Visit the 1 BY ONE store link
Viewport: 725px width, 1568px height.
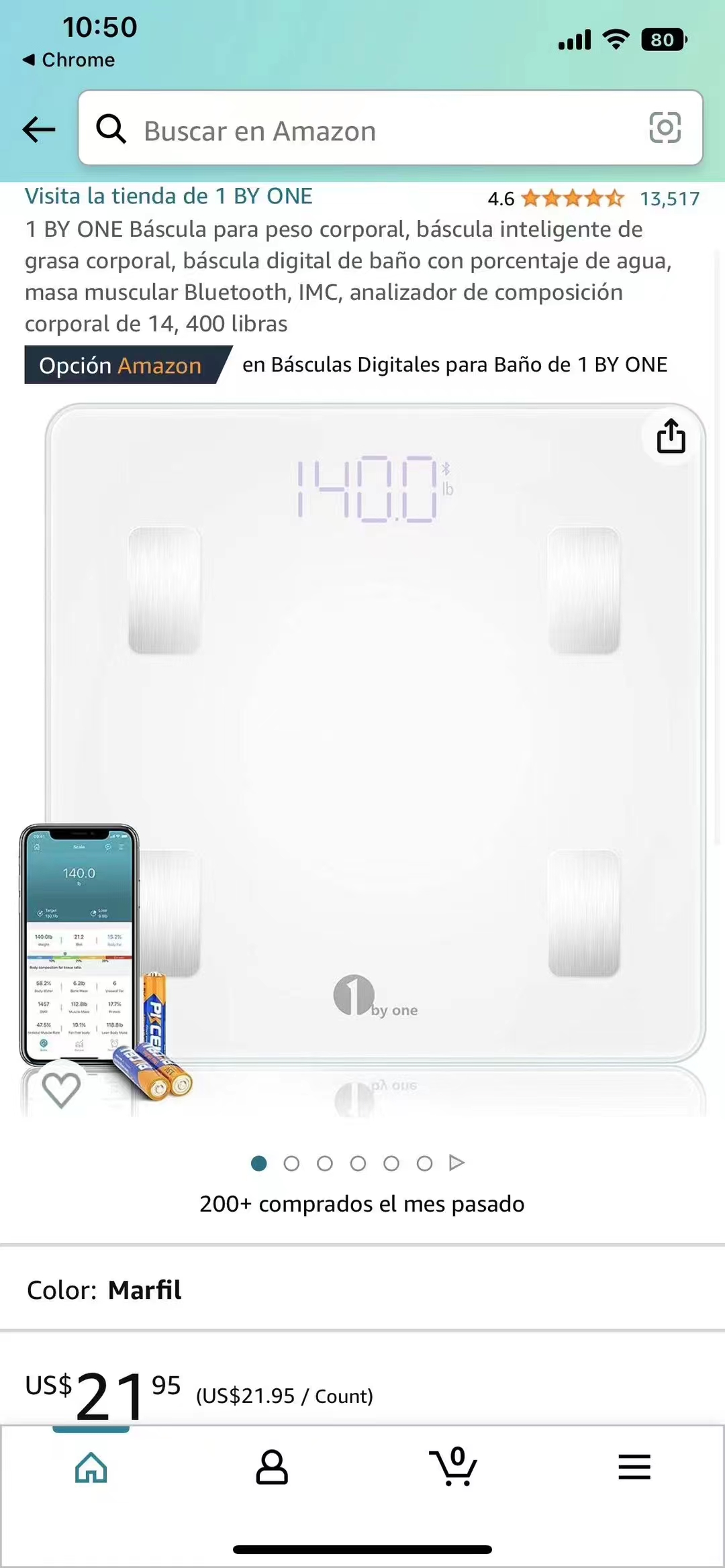[168, 196]
